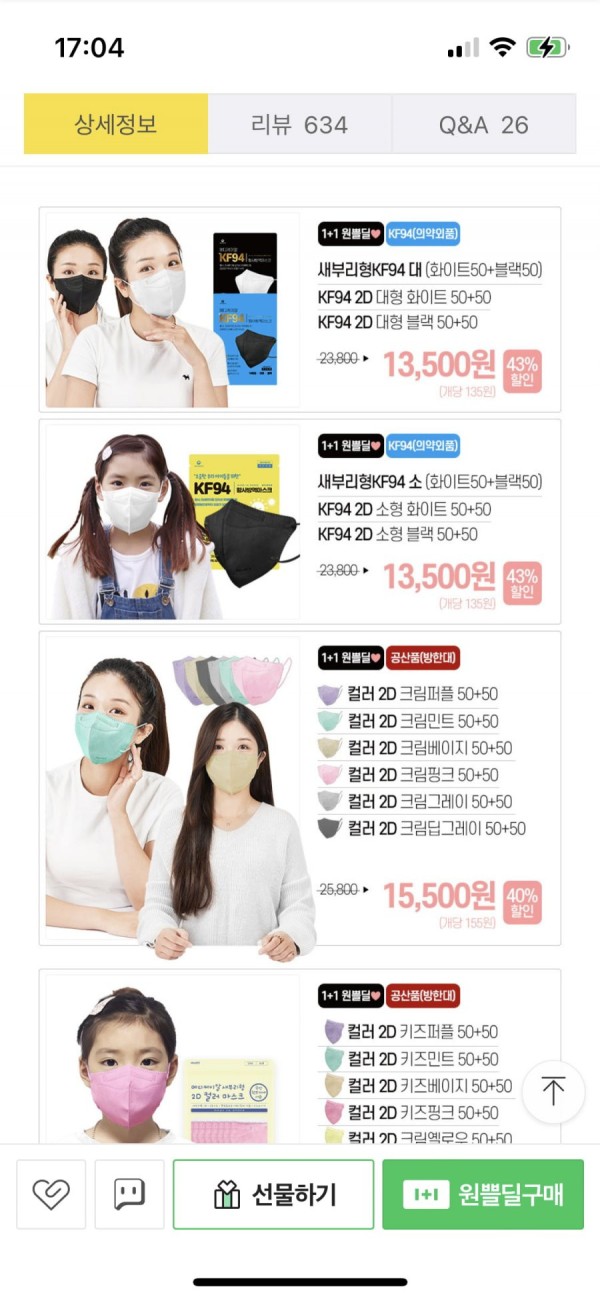Image resolution: width=600 pixels, height=1299 pixels.
Task: Tap the 선물하기 gift button
Action: coord(273,1194)
